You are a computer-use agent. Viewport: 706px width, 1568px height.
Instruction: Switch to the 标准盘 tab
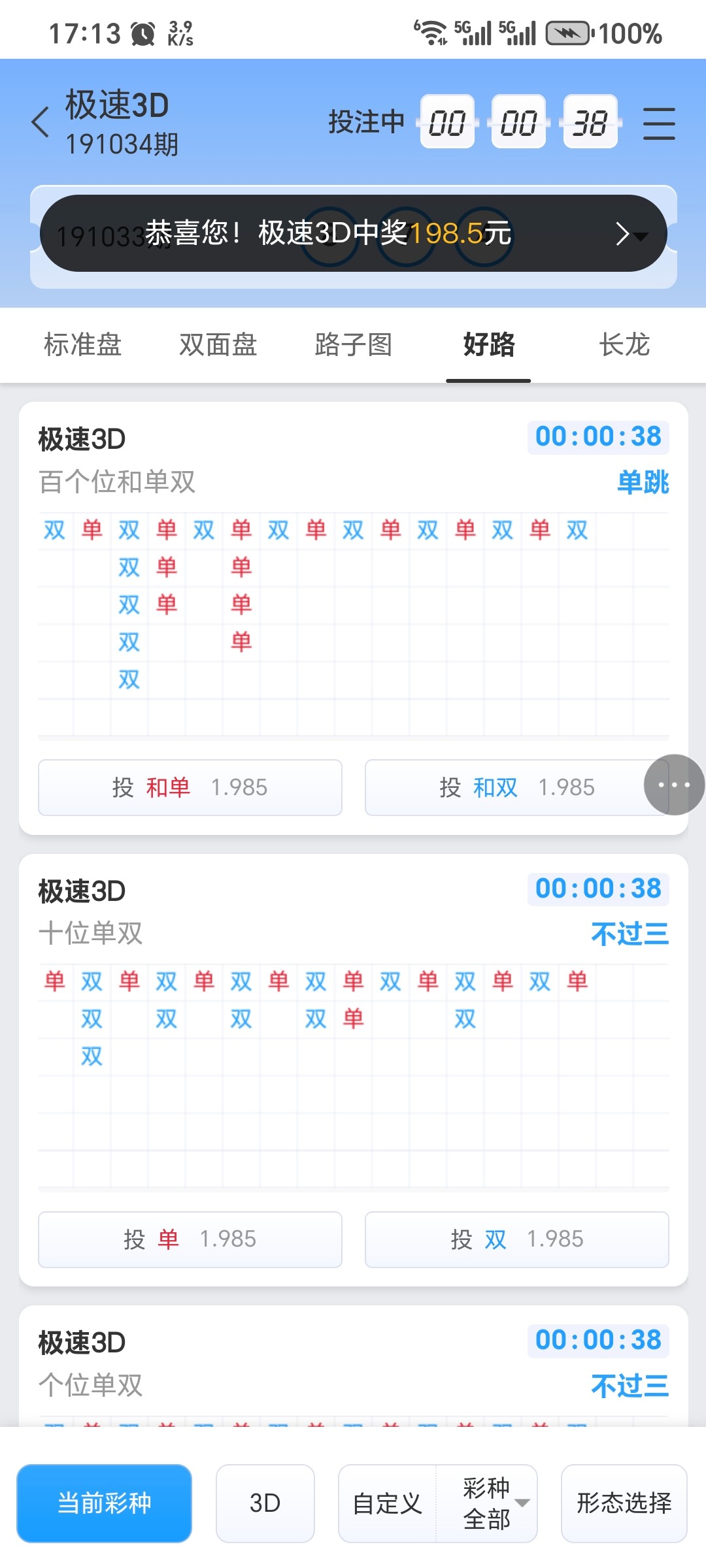pos(82,345)
